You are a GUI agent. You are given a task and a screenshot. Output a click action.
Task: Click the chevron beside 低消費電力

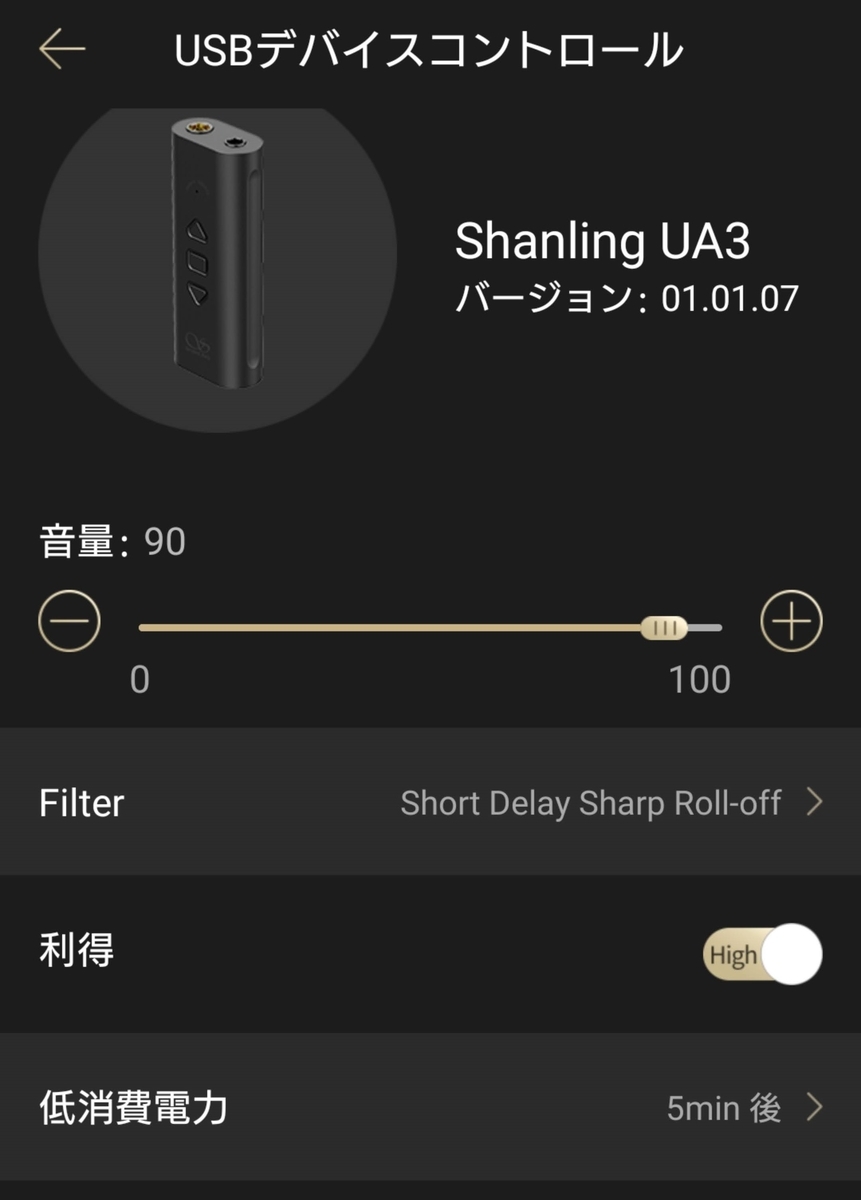point(817,1107)
